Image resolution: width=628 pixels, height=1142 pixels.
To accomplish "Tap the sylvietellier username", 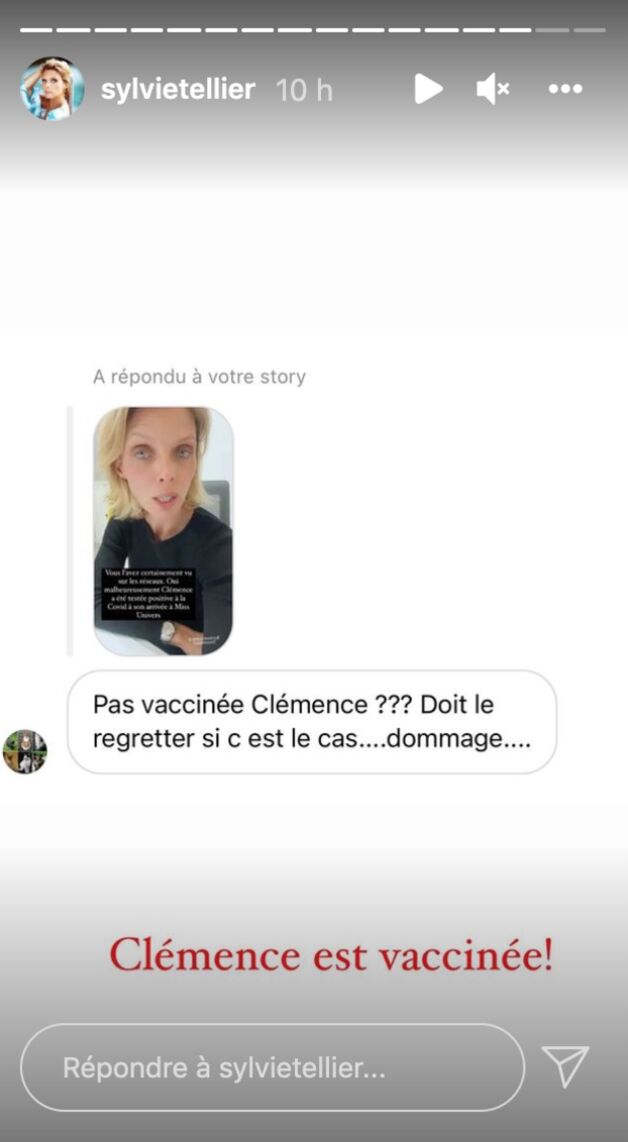I will point(178,90).
